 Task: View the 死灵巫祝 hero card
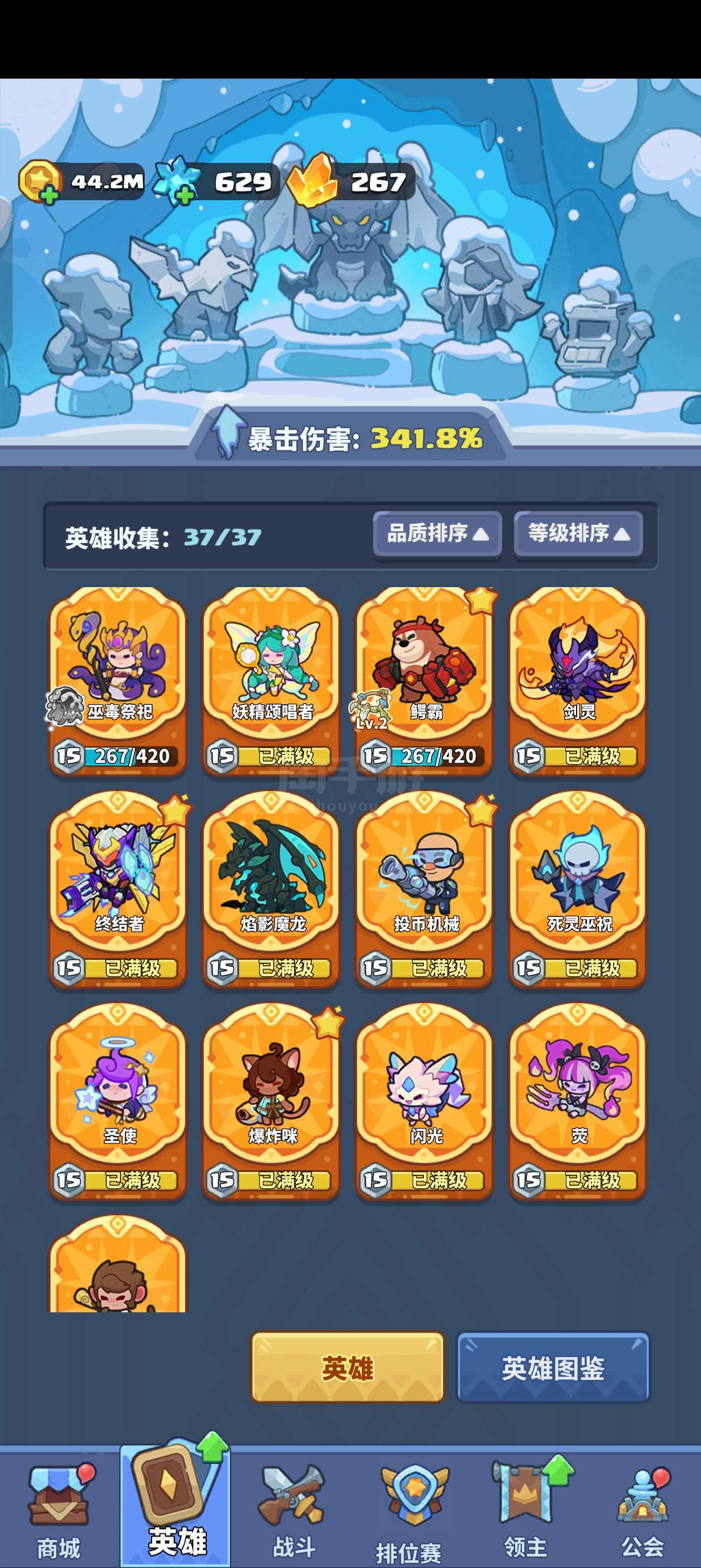click(x=577, y=891)
